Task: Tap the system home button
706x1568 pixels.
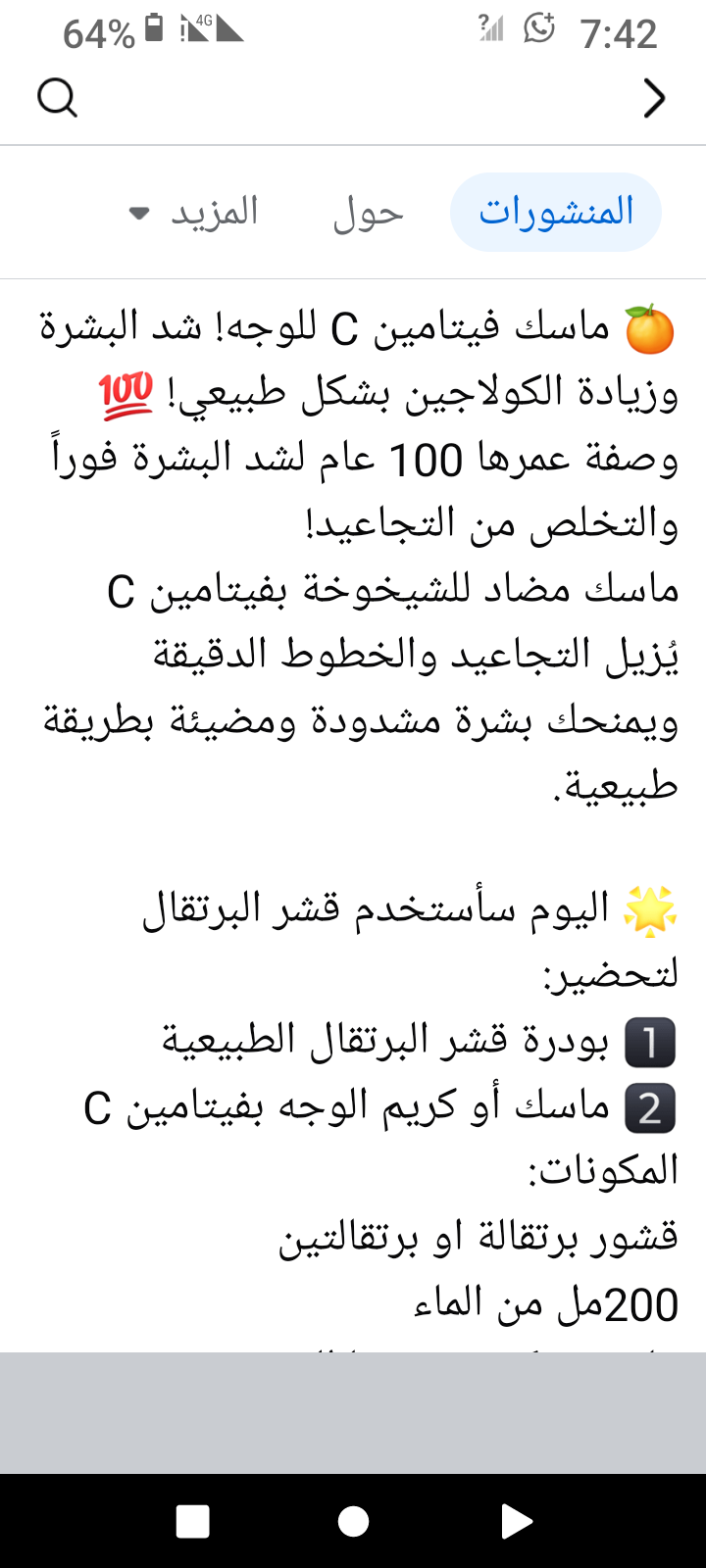Action: [x=353, y=1521]
